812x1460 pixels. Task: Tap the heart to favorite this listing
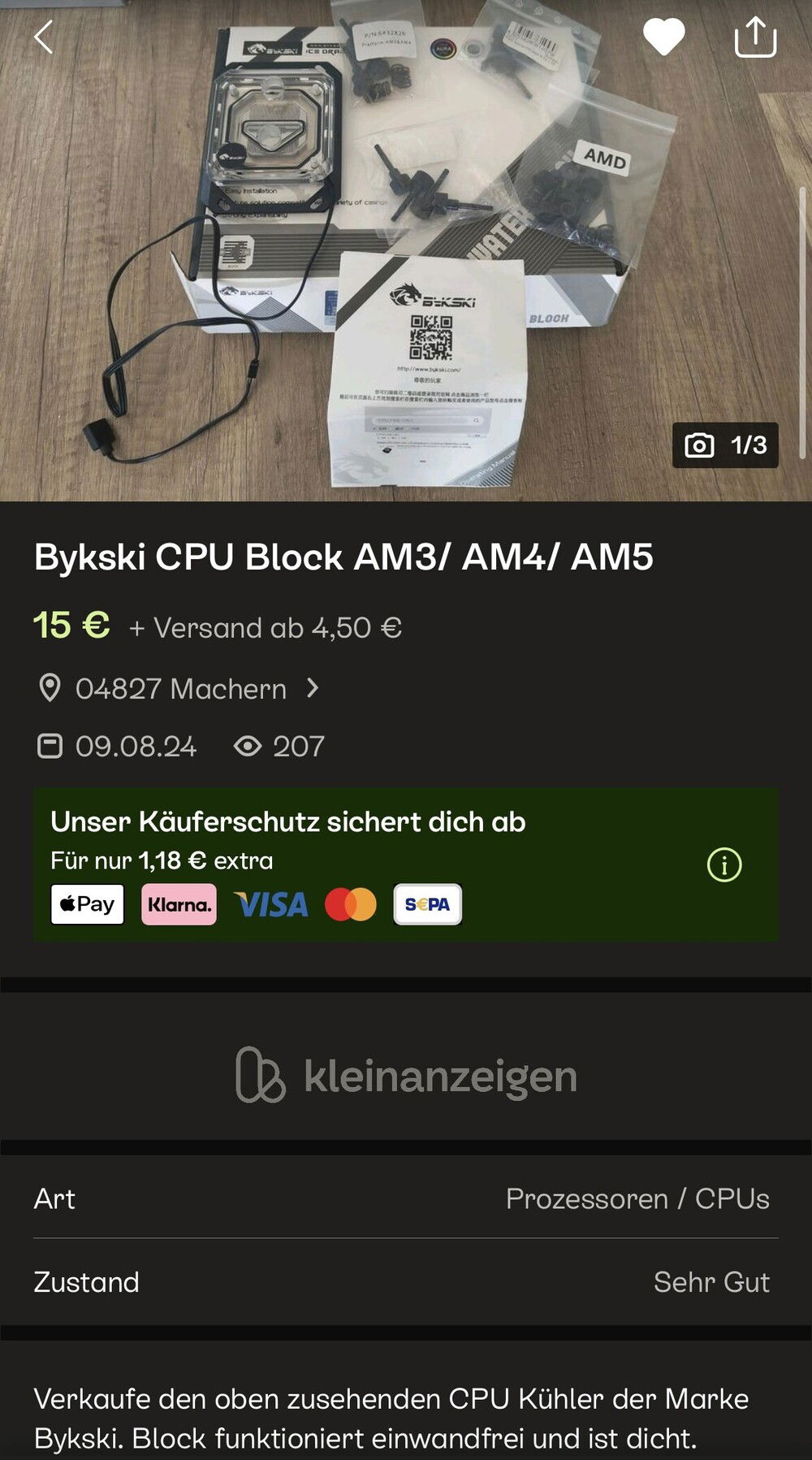pyautogui.click(x=665, y=38)
